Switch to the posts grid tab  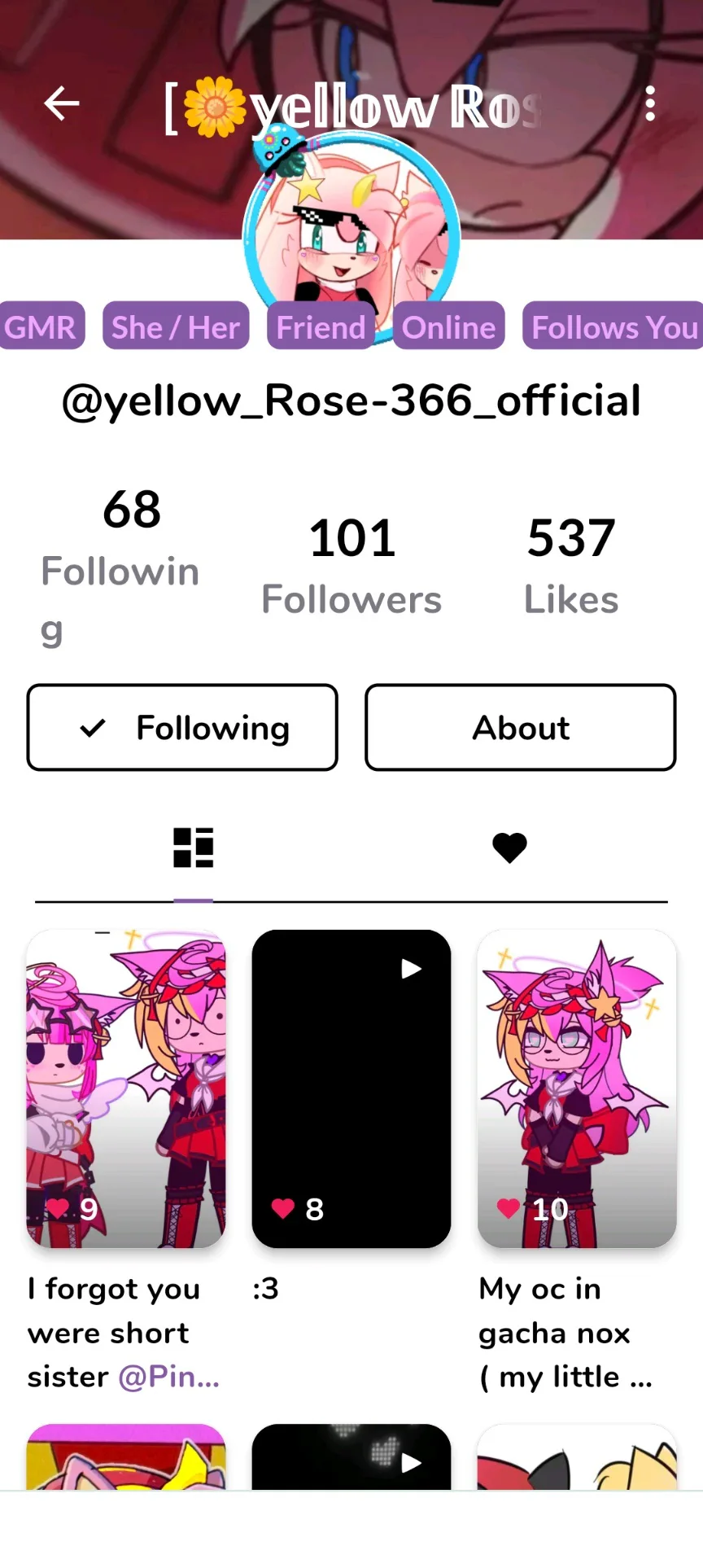(194, 848)
